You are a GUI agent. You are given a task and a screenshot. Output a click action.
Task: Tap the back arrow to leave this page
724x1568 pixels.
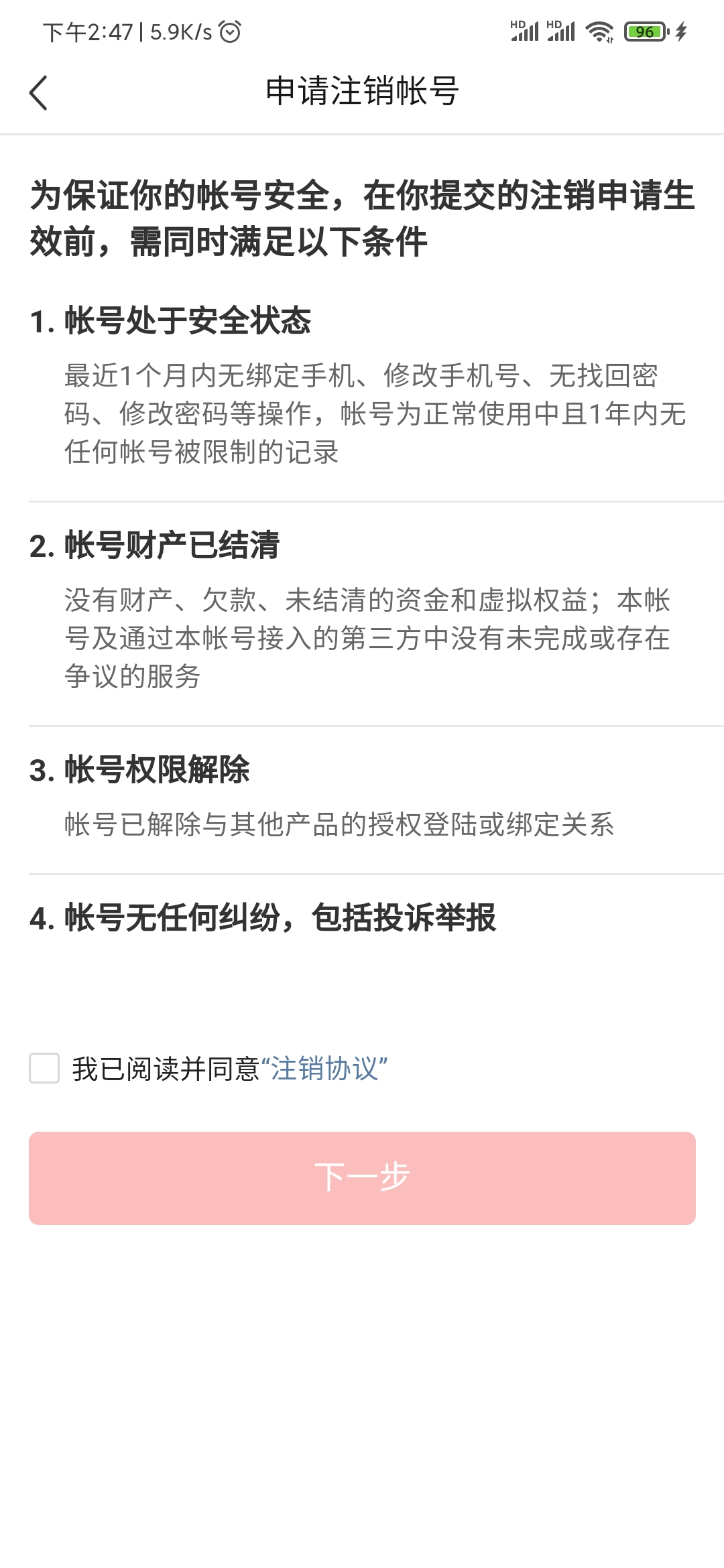[38, 92]
